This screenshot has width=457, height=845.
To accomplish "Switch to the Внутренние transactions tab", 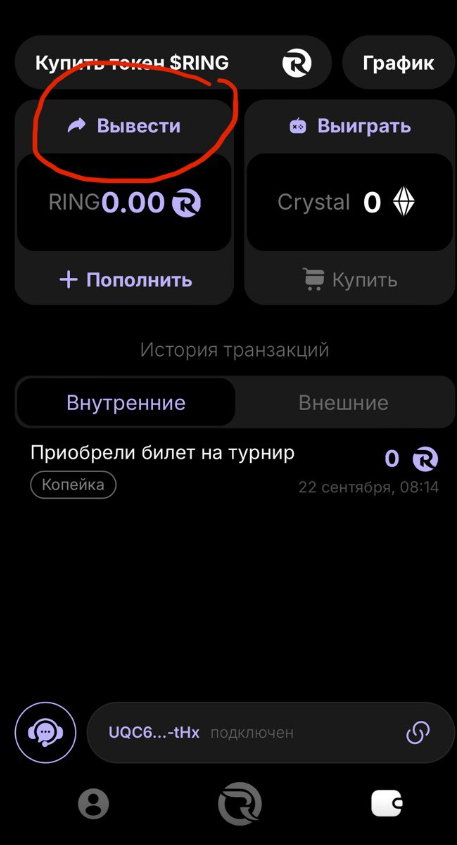I will 126,403.
